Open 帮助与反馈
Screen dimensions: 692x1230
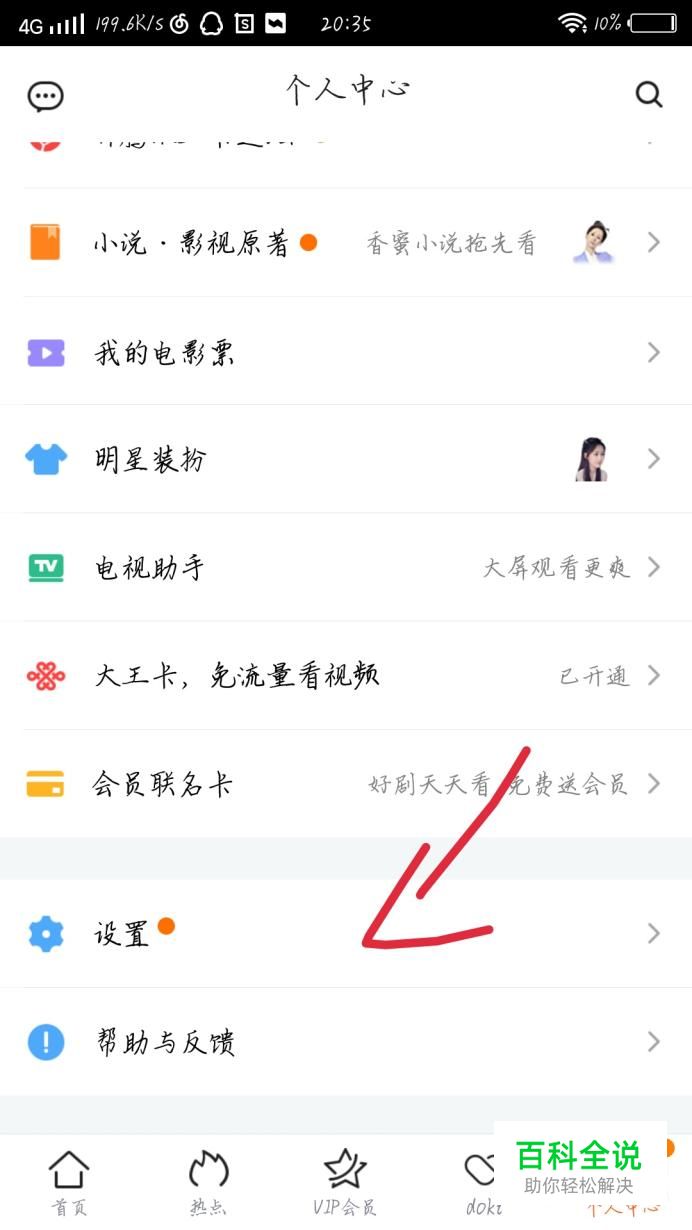pos(345,1042)
